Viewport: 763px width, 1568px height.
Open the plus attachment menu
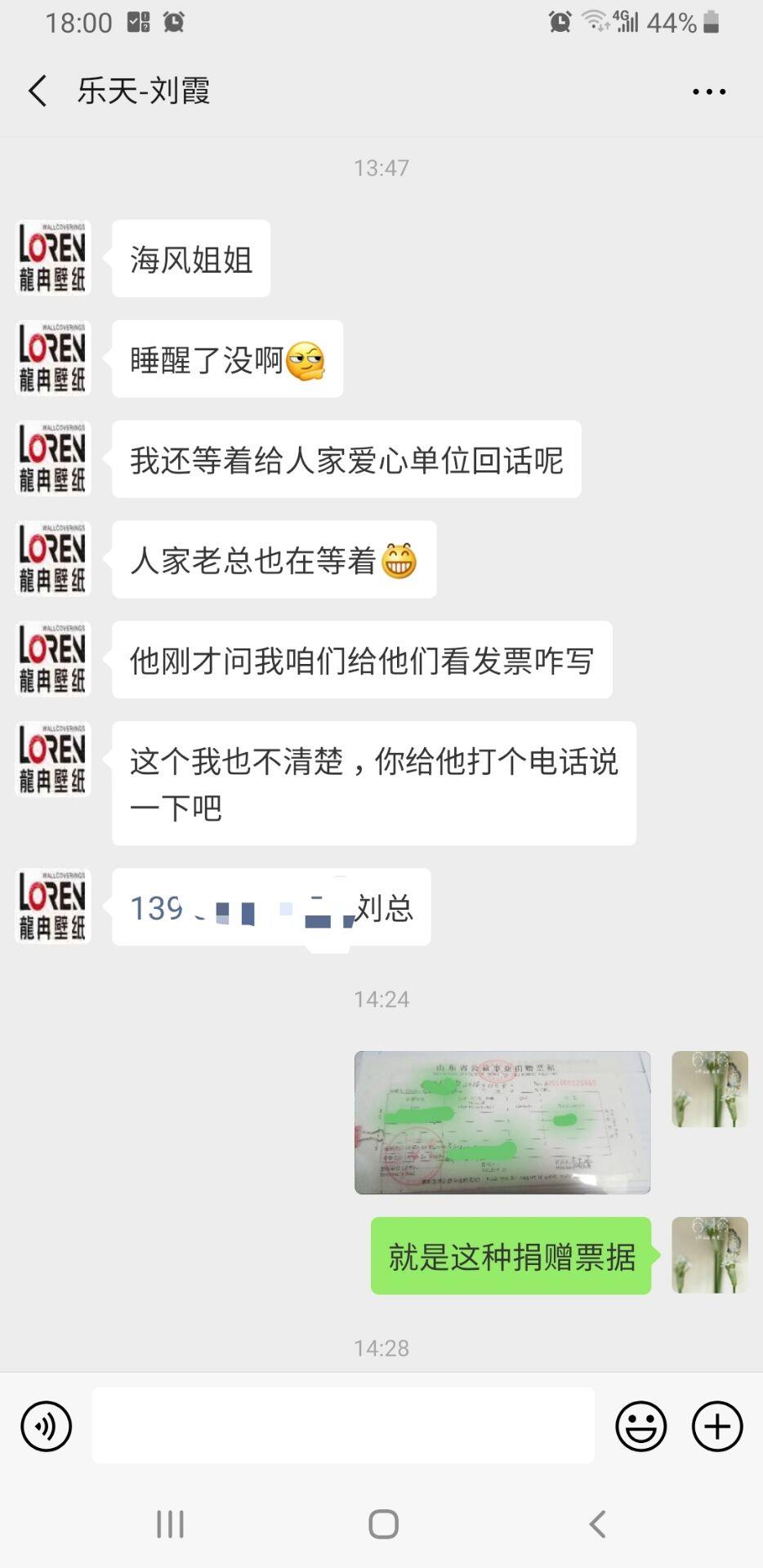[x=717, y=1426]
